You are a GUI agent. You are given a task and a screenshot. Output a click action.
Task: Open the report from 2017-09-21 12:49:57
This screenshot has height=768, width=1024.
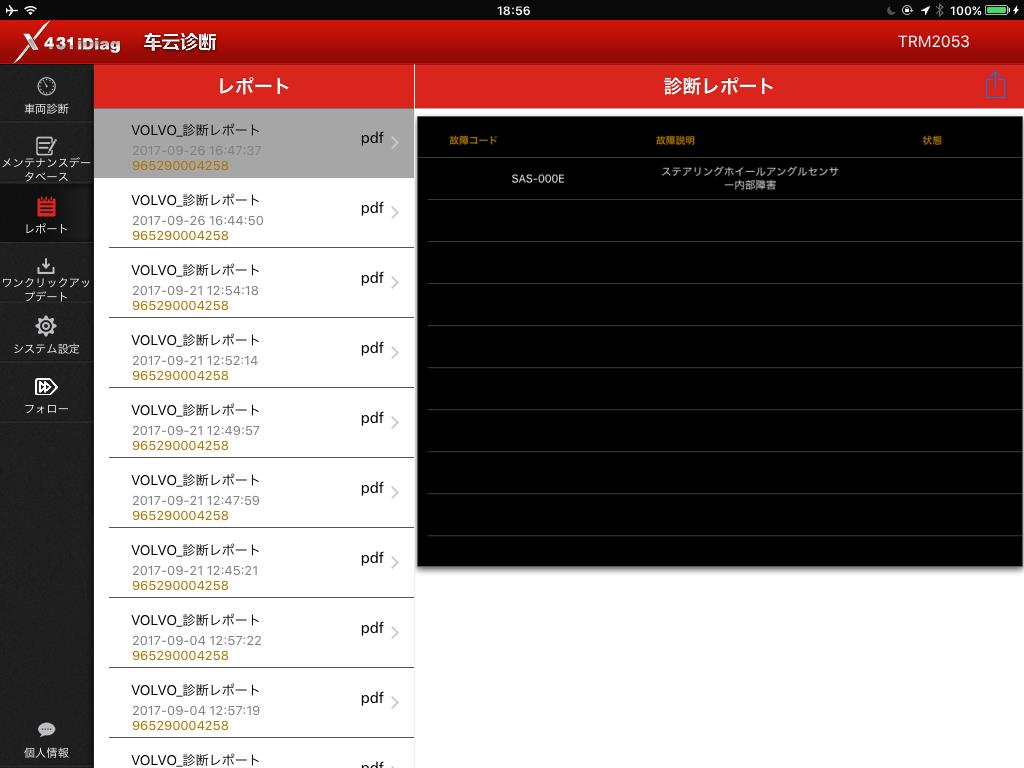[253, 423]
